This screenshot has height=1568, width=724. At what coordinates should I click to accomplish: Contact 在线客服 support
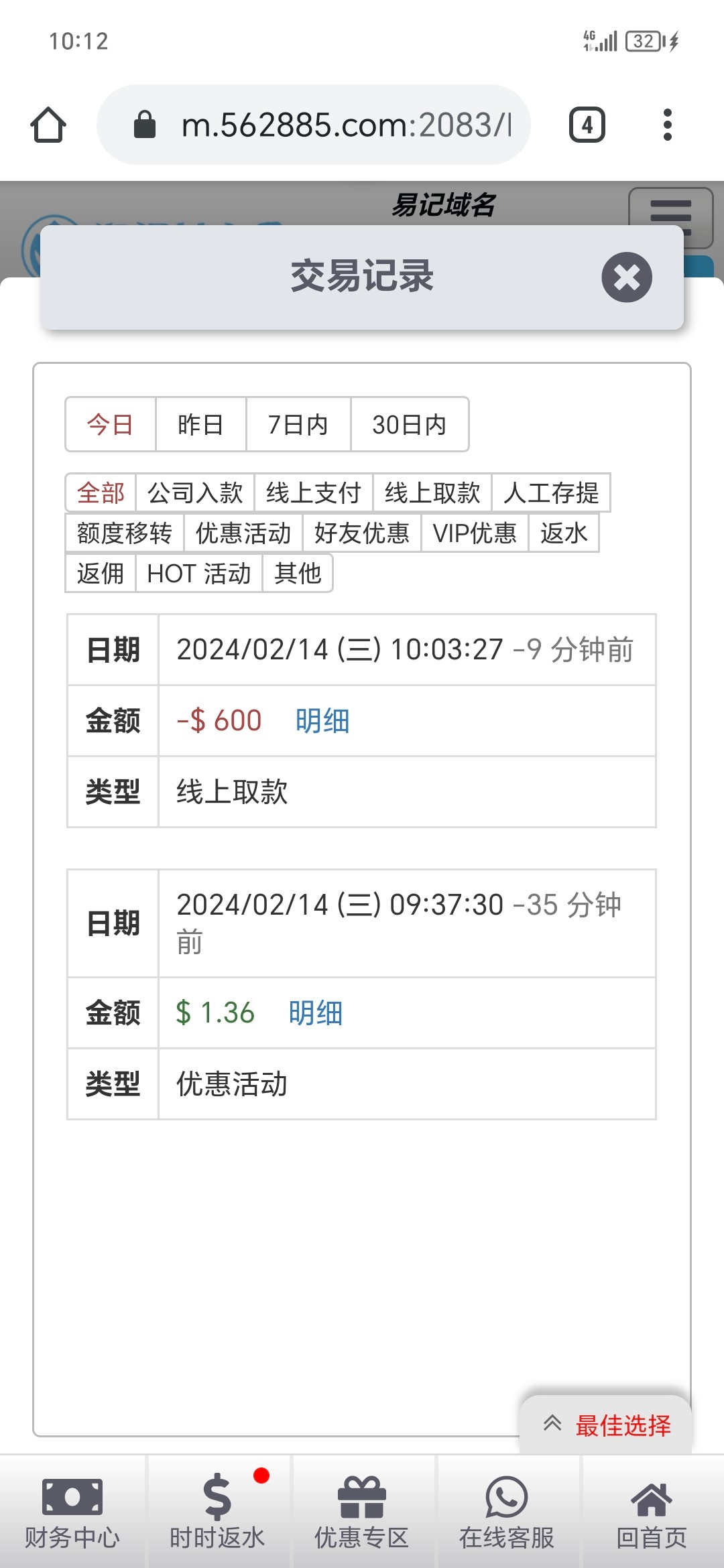(507, 1512)
